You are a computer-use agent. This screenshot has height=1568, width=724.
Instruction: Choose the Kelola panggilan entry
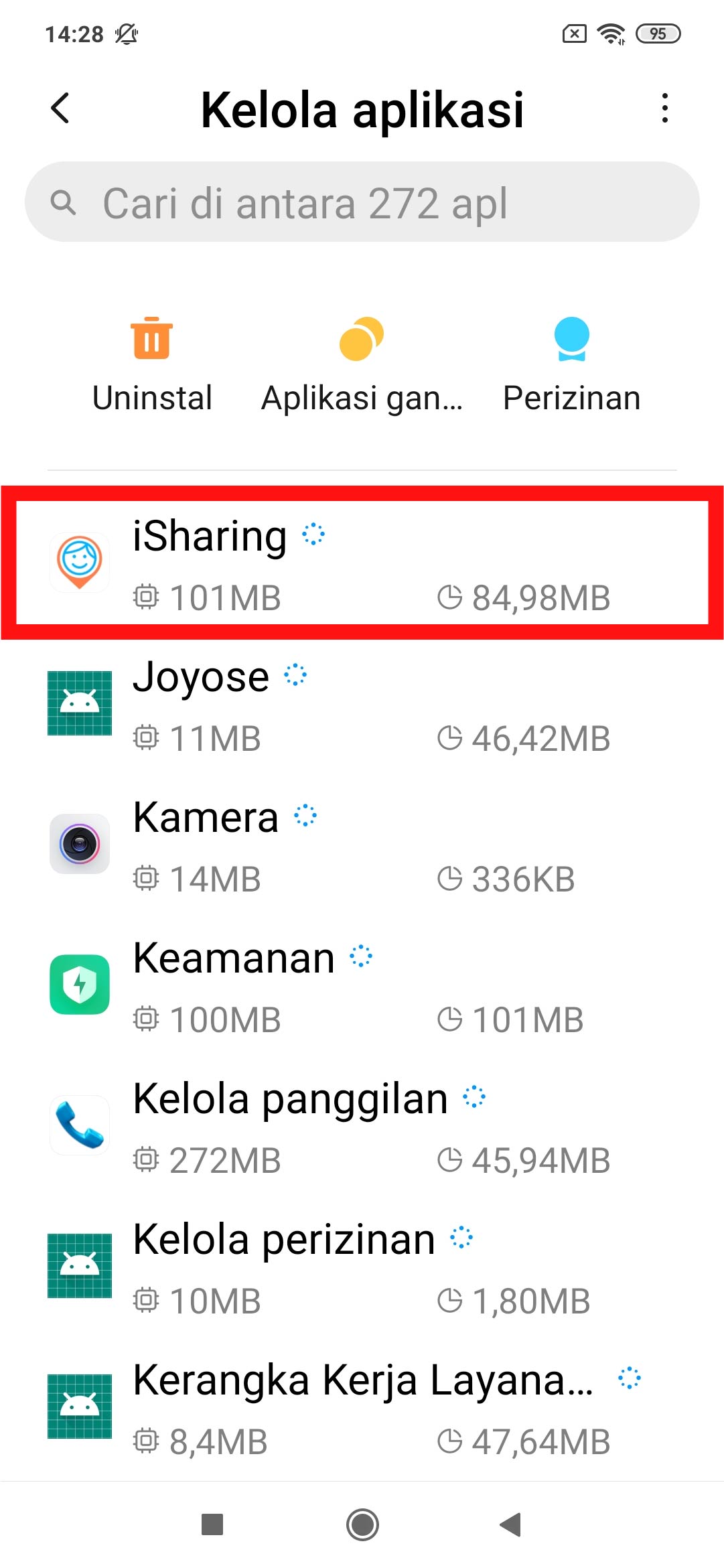(x=362, y=1127)
